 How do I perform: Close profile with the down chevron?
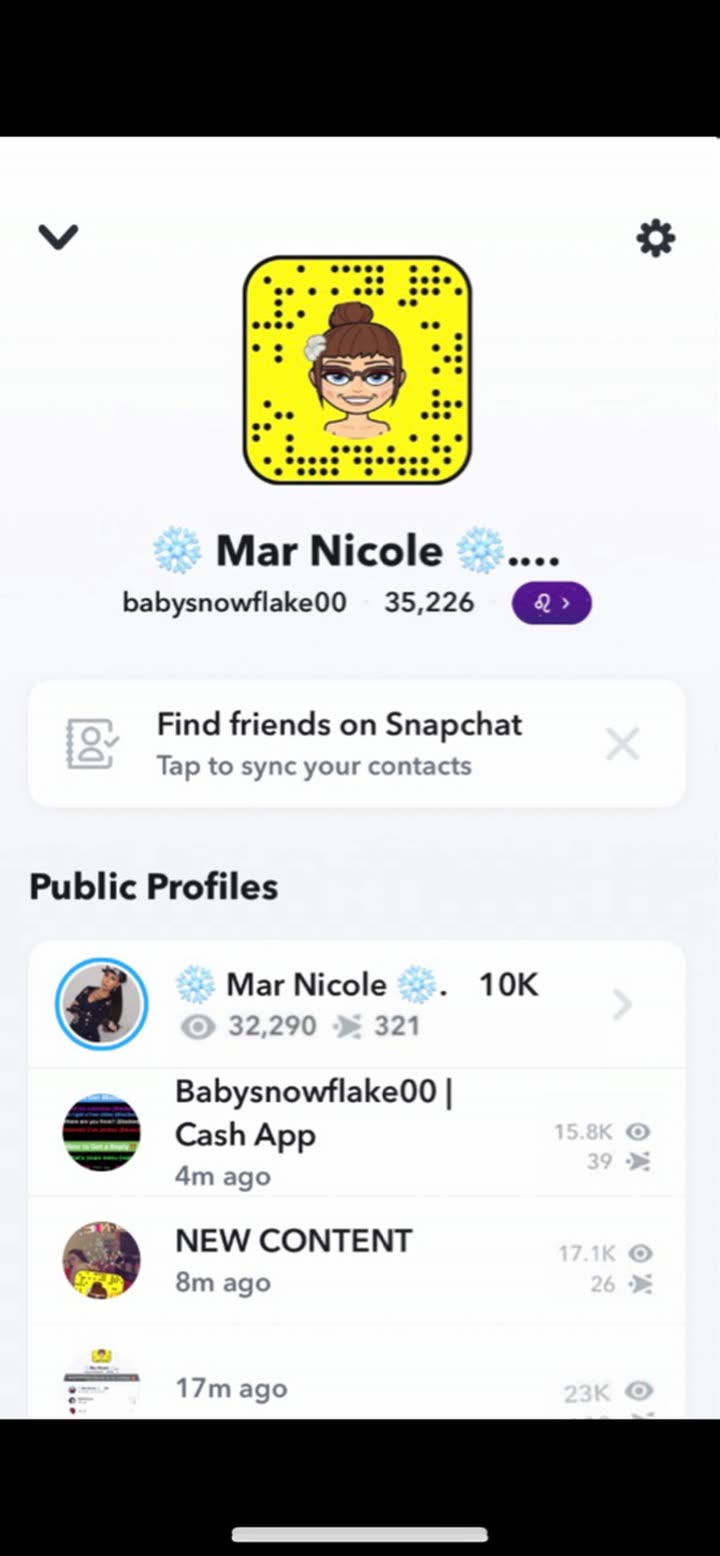58,237
